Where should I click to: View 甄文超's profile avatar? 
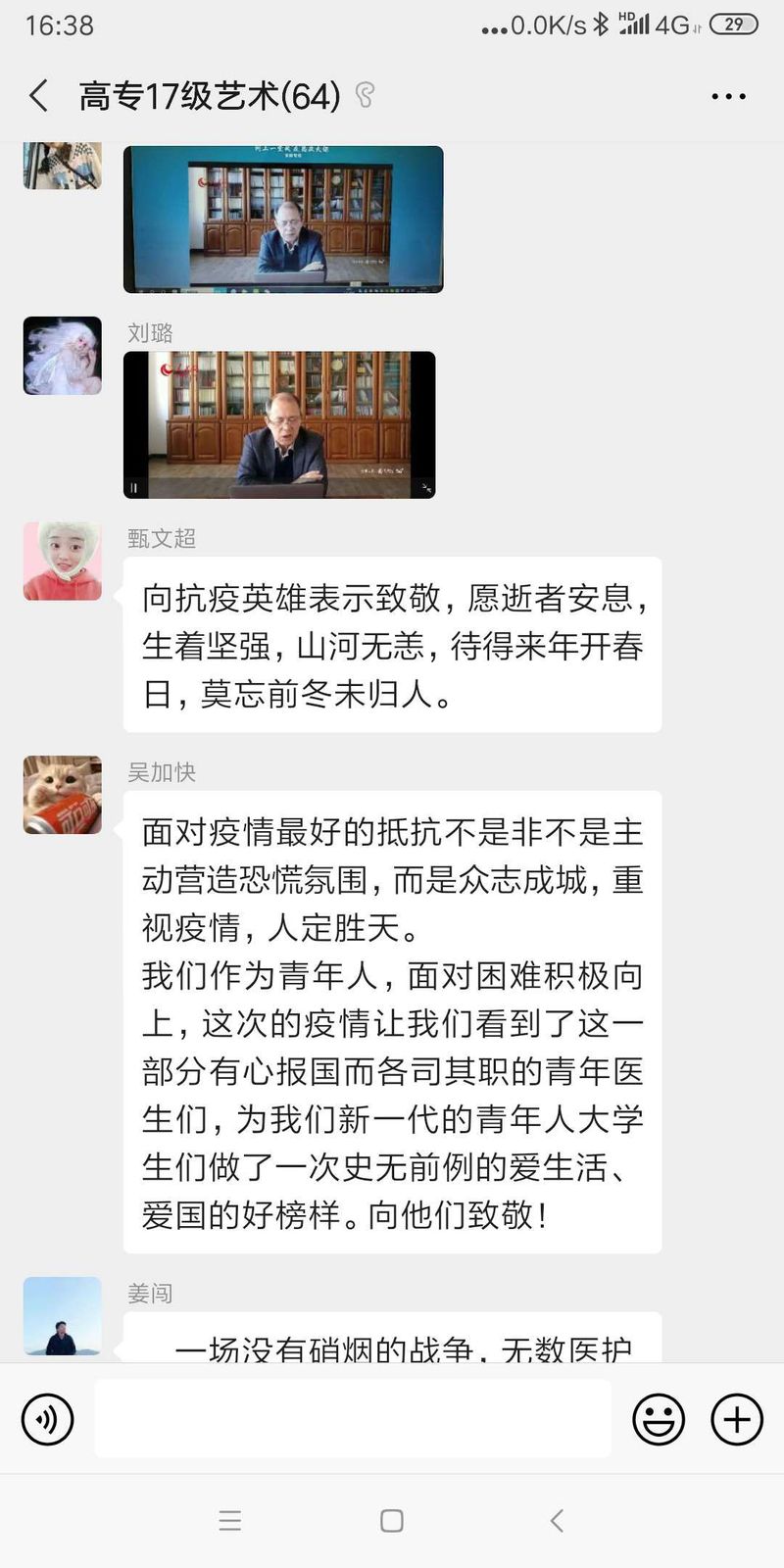pyautogui.click(x=63, y=561)
